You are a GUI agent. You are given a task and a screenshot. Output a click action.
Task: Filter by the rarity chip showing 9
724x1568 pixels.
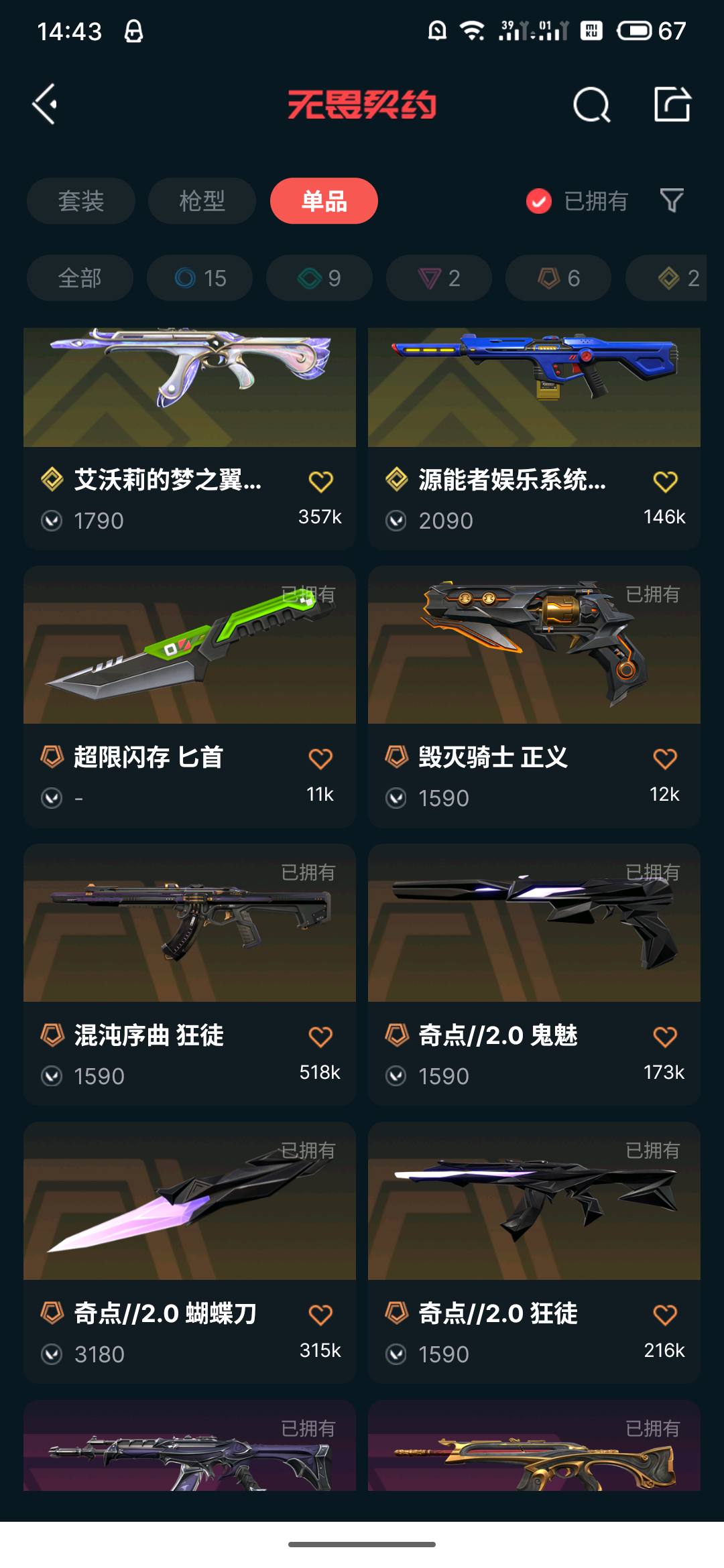(319, 278)
